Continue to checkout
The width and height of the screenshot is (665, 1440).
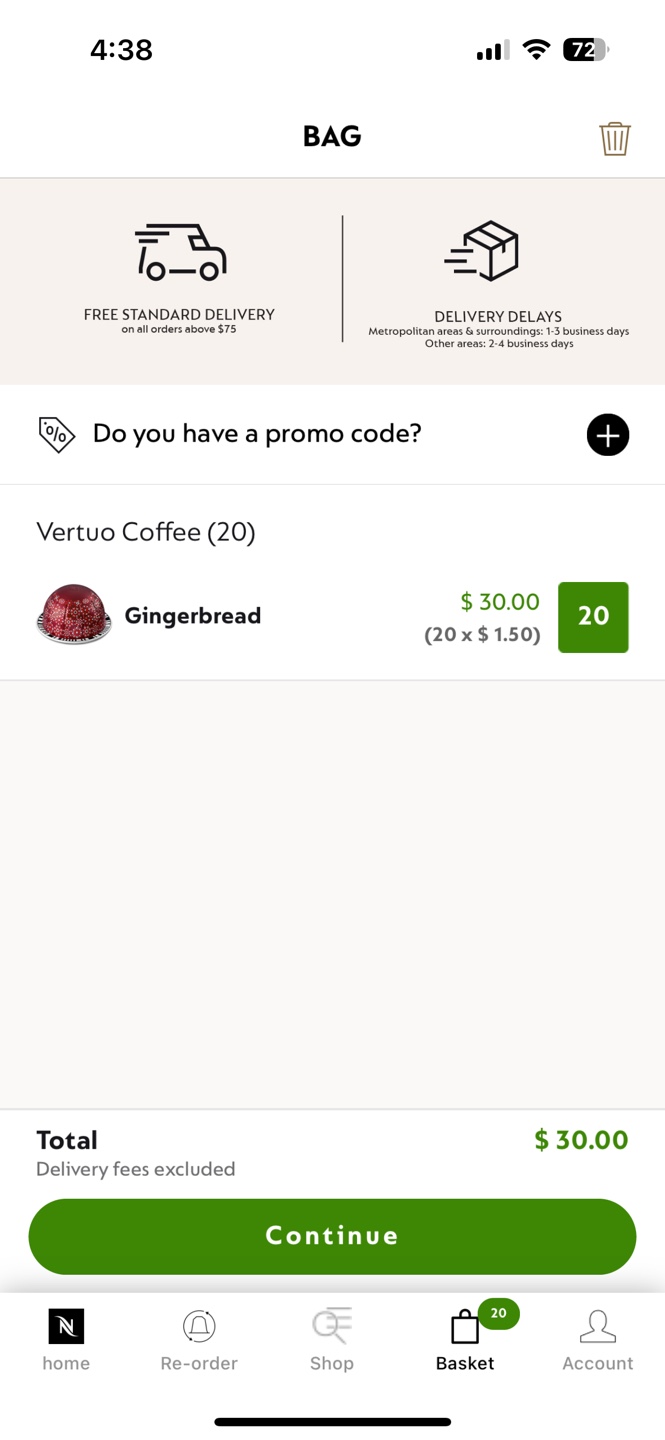tap(332, 1236)
